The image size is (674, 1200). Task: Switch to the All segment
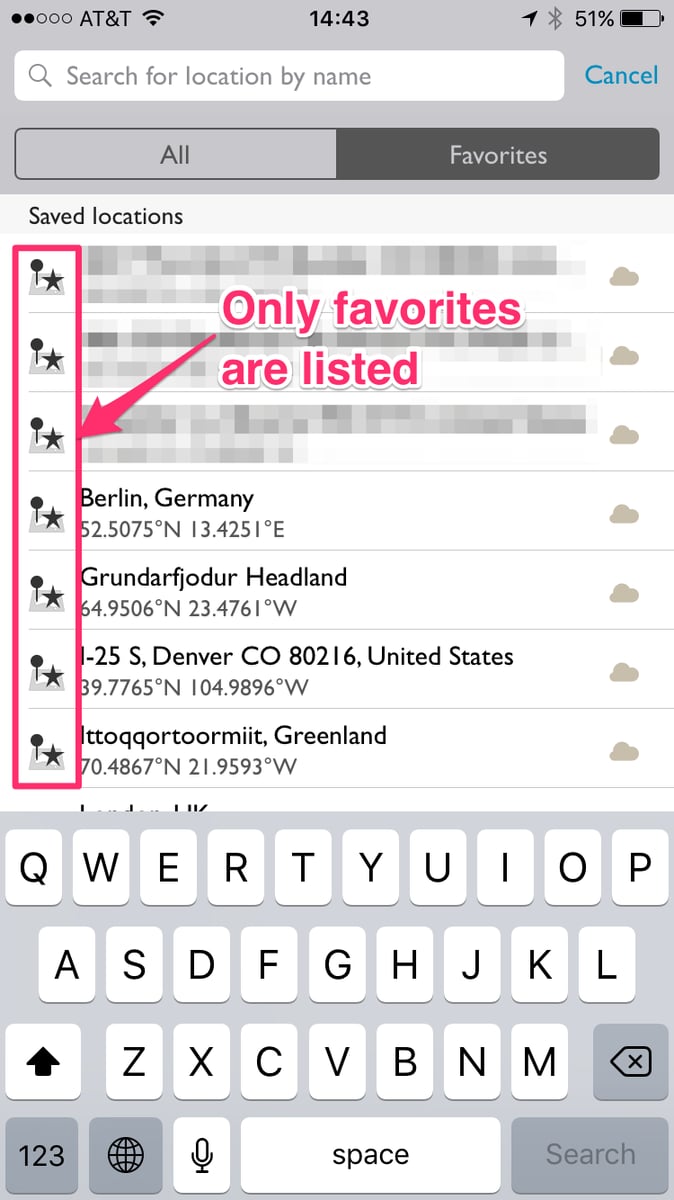[175, 155]
